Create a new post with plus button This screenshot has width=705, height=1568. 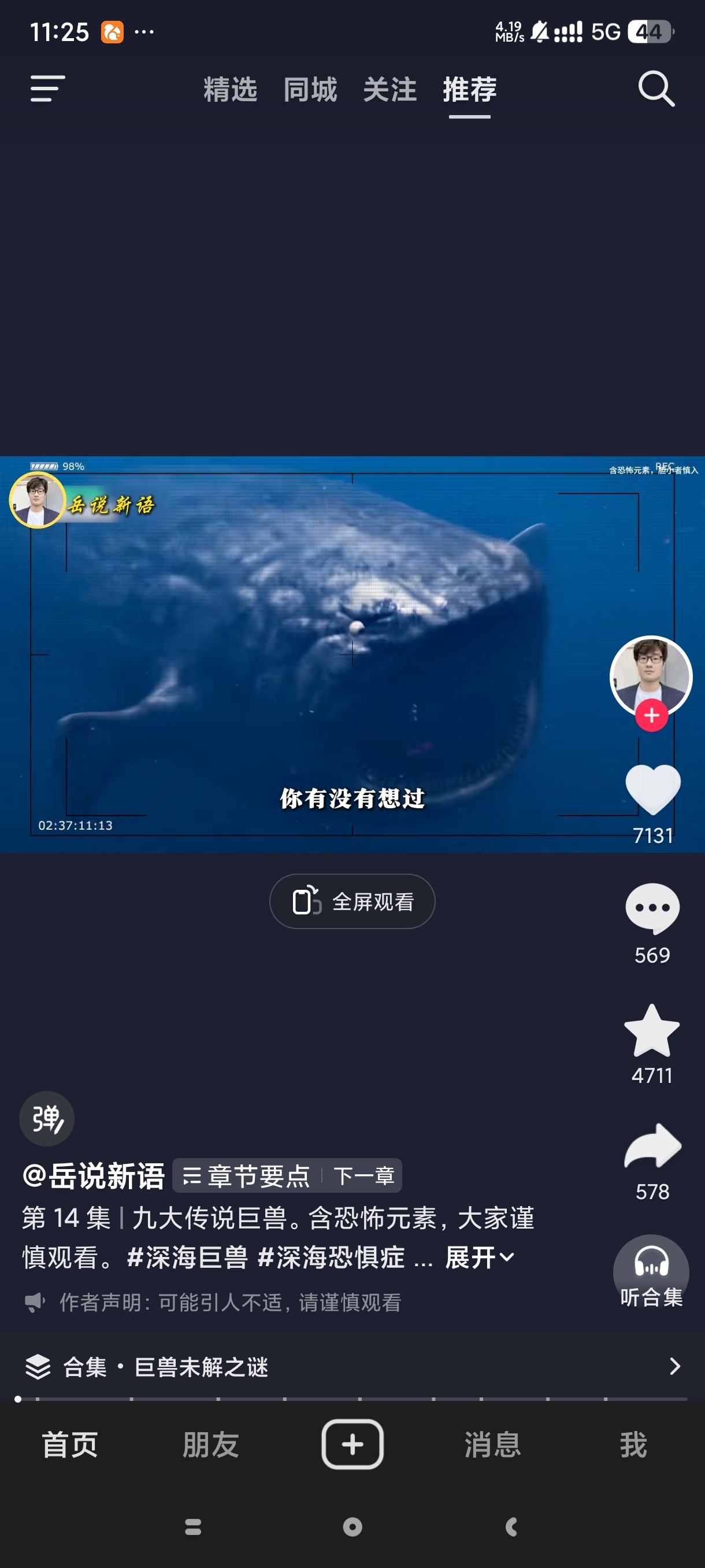pos(352,1444)
